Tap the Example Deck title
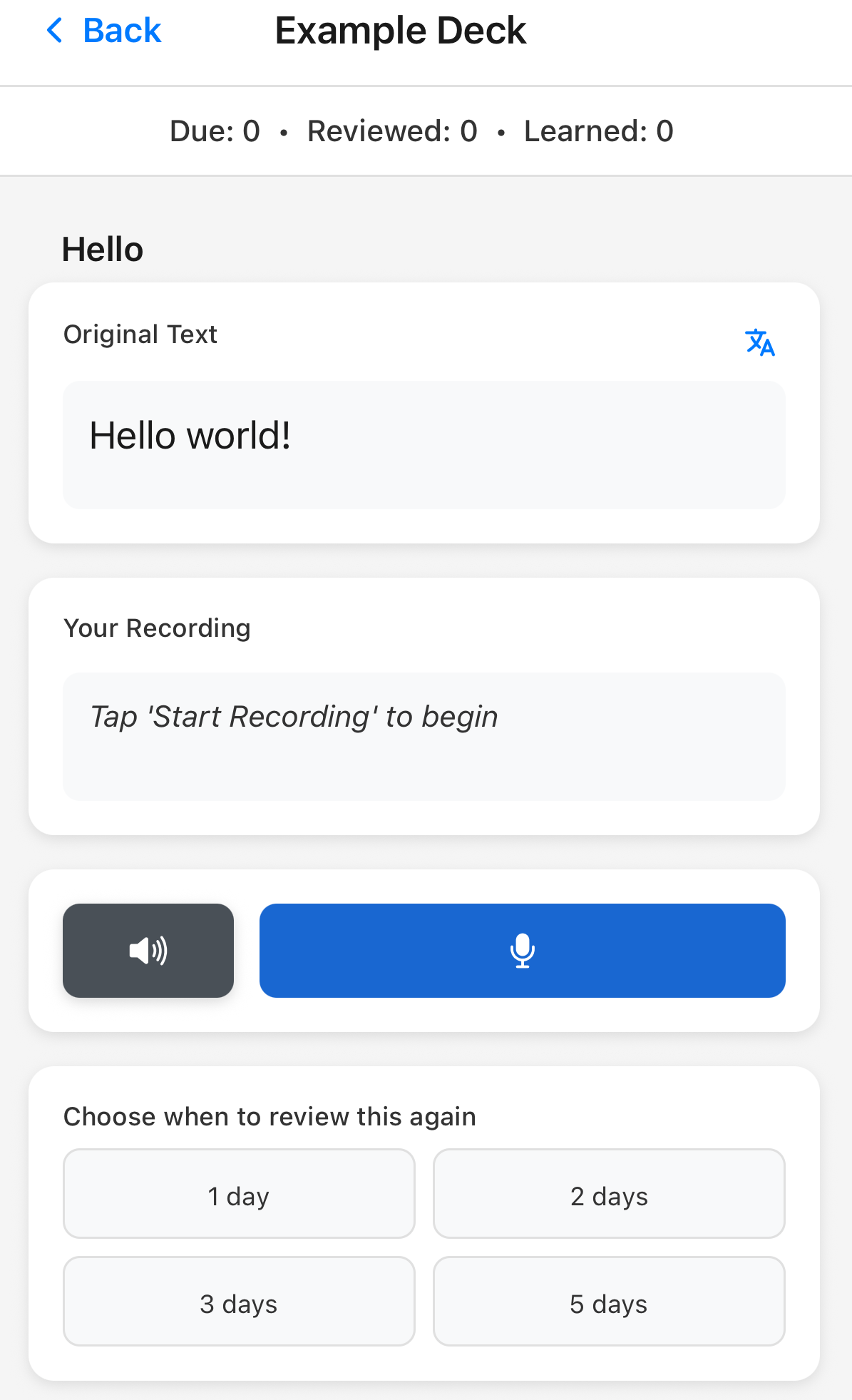 400,30
